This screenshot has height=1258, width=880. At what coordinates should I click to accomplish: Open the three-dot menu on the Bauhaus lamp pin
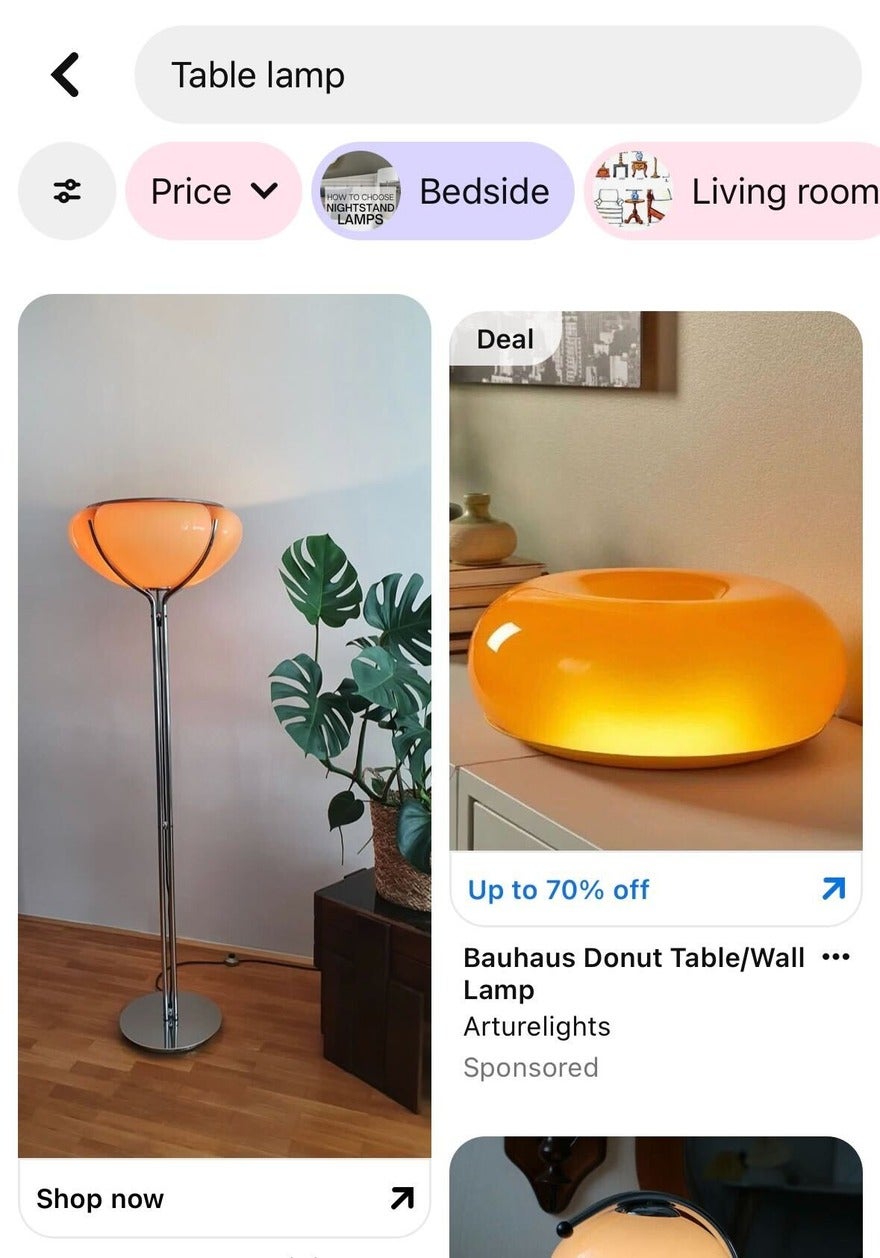[x=836, y=957]
